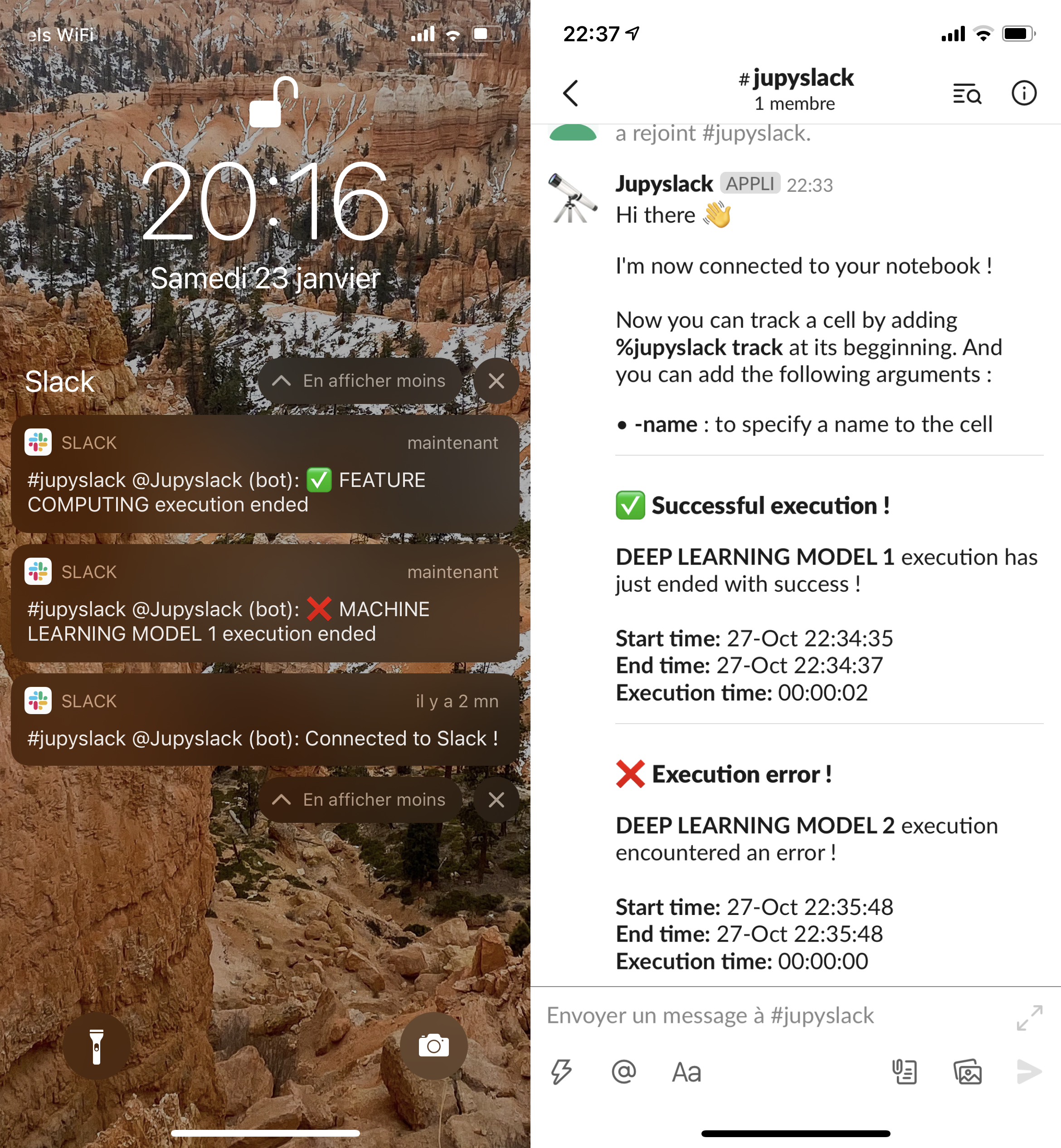
Task: Open the photo gallery attachment icon
Action: click(x=968, y=1072)
